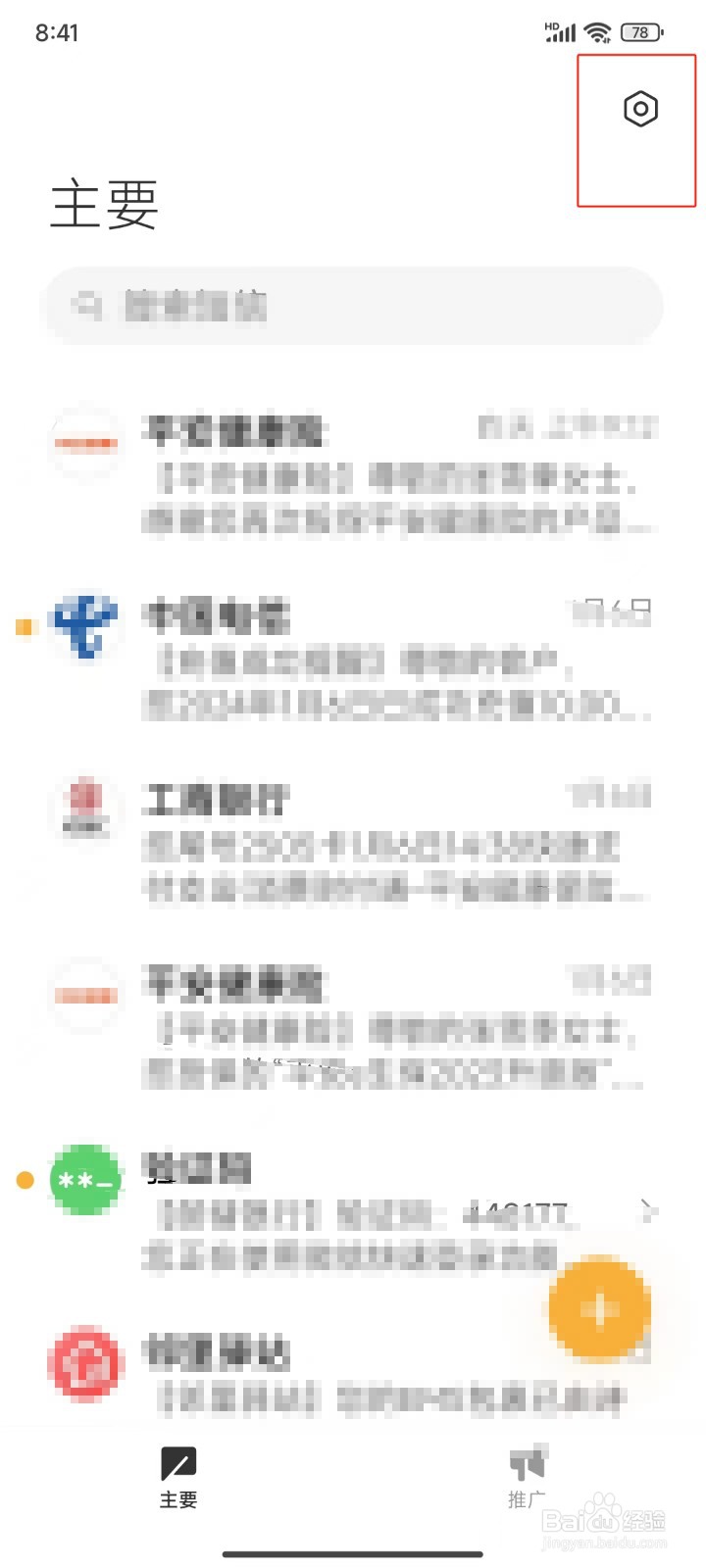Tap the green 验证码 avatar

tap(86, 1181)
